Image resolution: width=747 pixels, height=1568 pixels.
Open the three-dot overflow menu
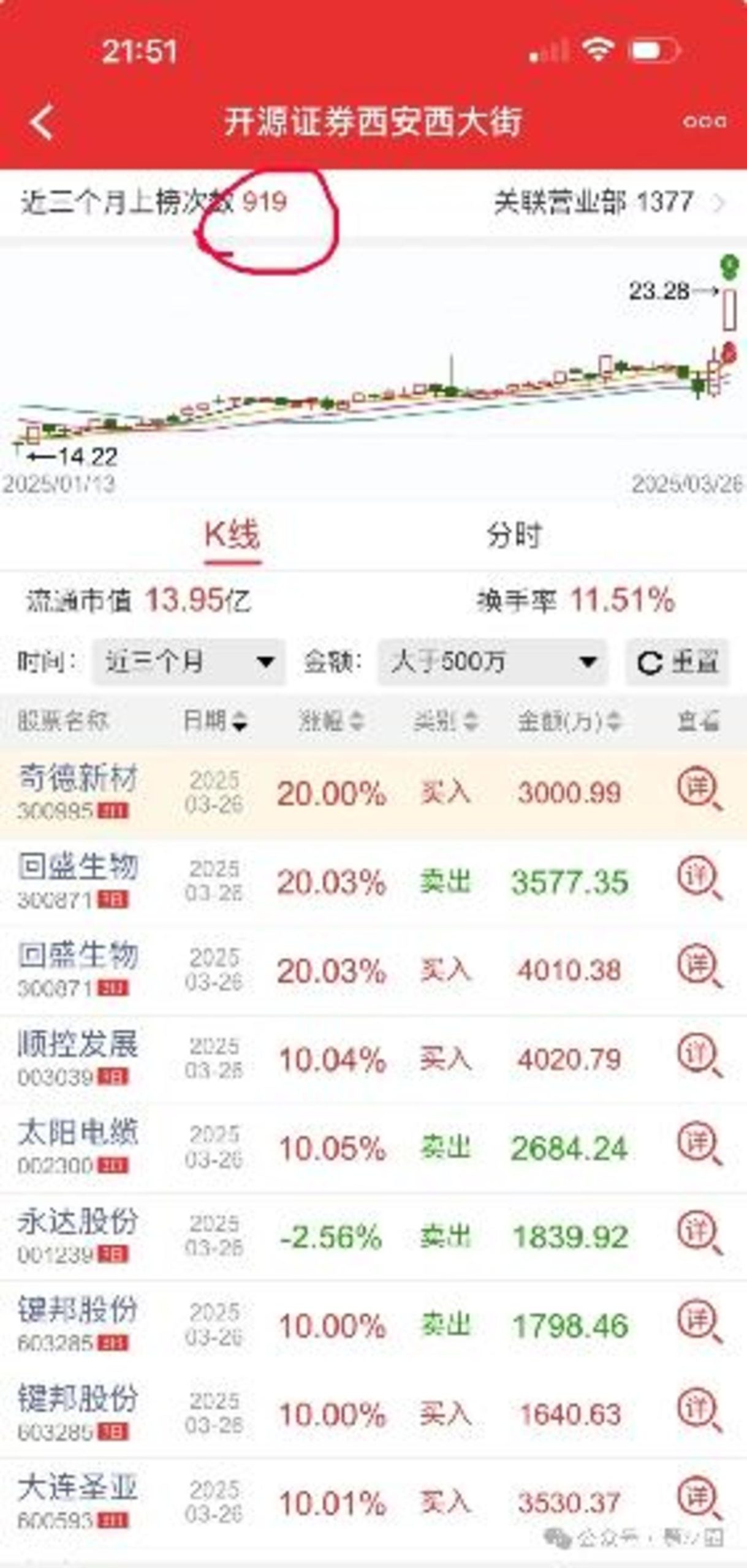point(704,121)
